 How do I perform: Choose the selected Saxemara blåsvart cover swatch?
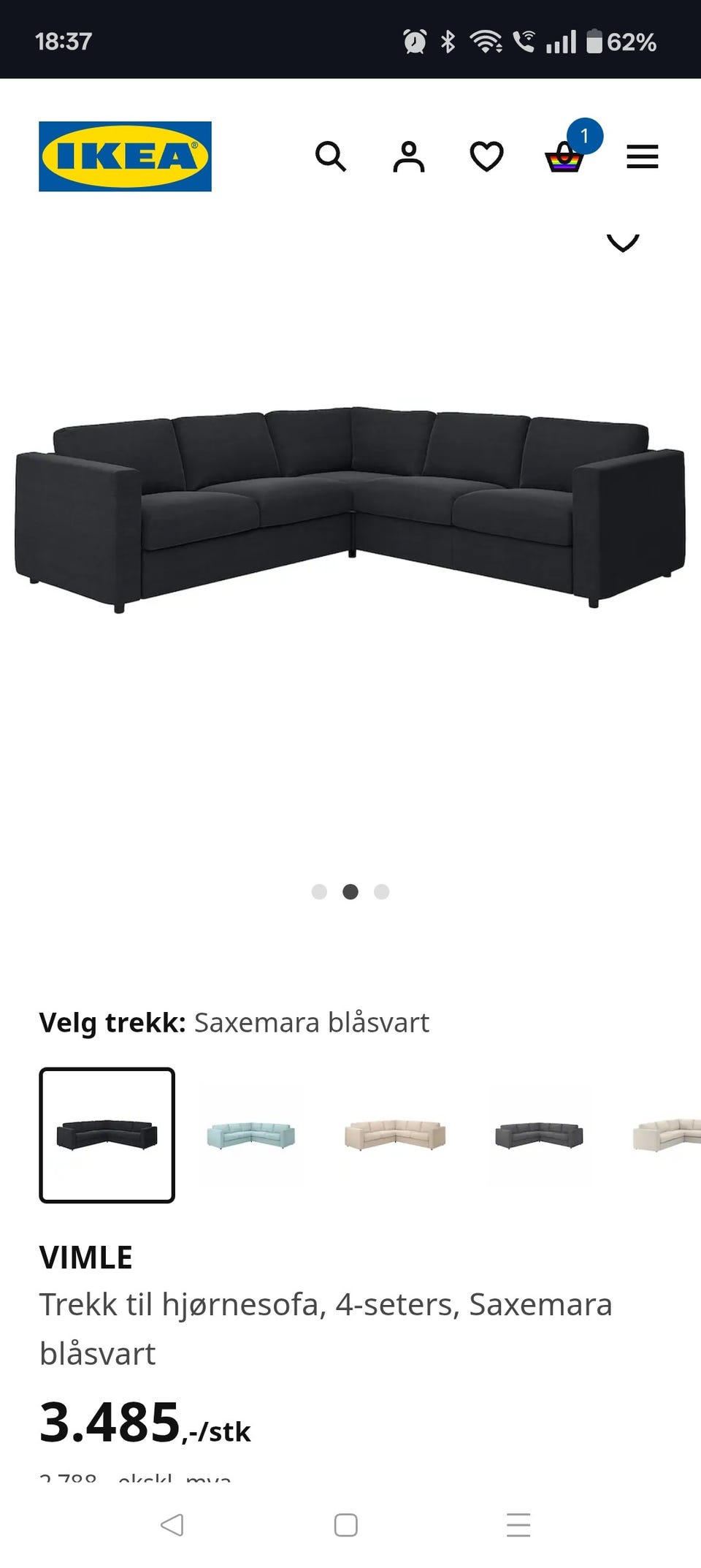tap(107, 1135)
